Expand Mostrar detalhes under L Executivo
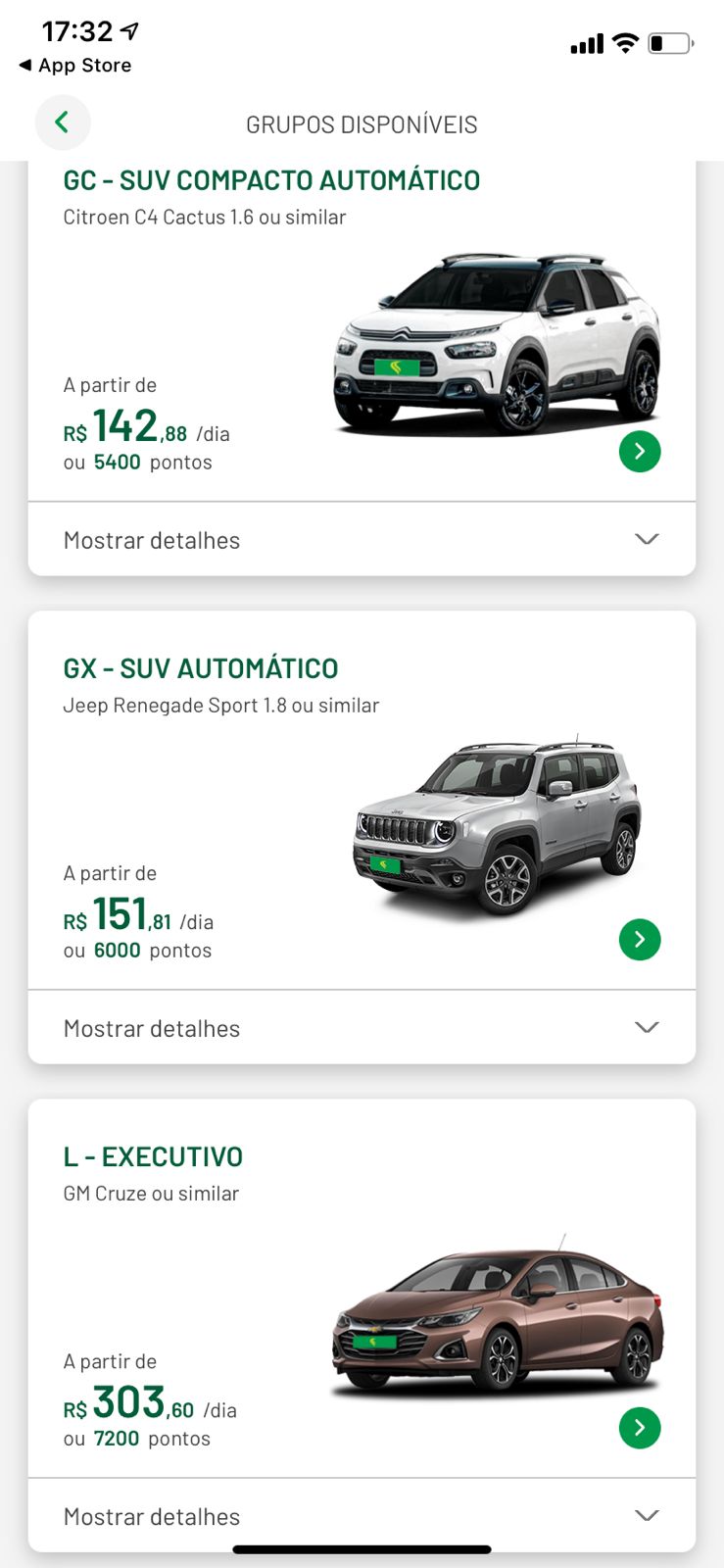 pos(362,1515)
